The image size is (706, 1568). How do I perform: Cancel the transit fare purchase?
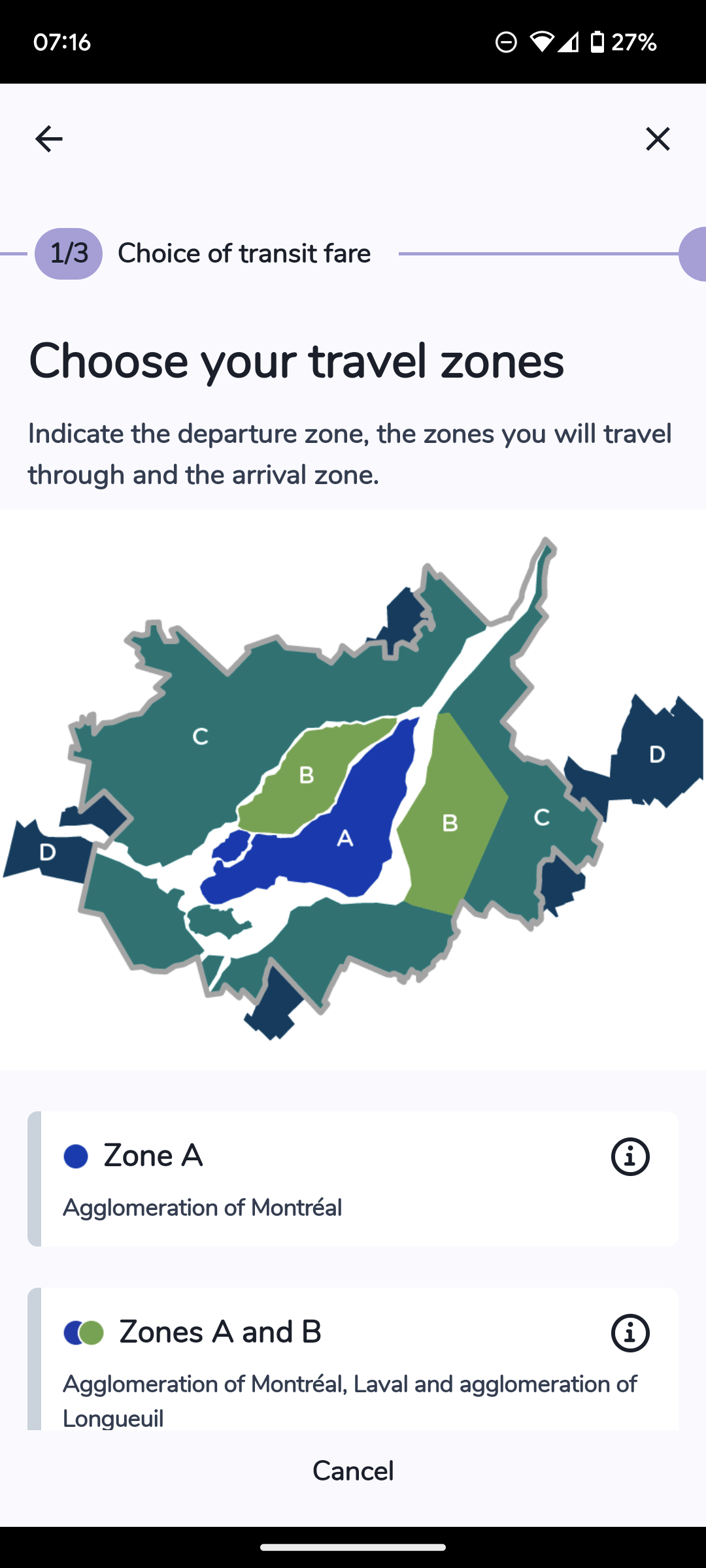(353, 1471)
